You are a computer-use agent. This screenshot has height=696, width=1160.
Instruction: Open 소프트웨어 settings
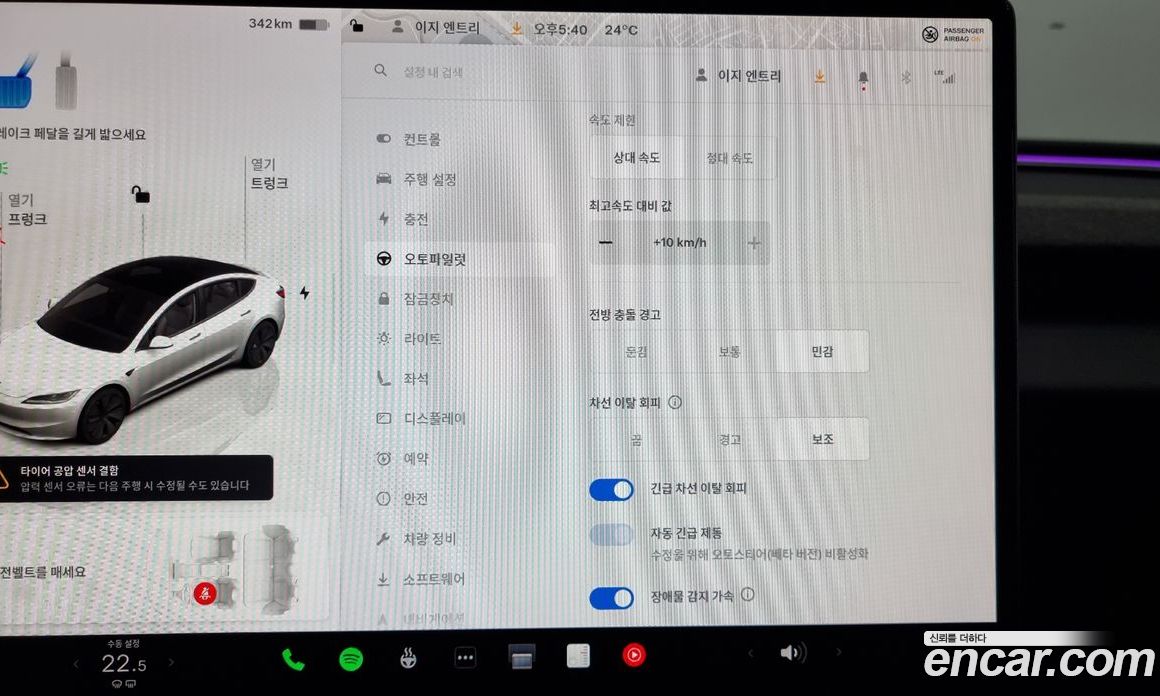(x=433, y=579)
